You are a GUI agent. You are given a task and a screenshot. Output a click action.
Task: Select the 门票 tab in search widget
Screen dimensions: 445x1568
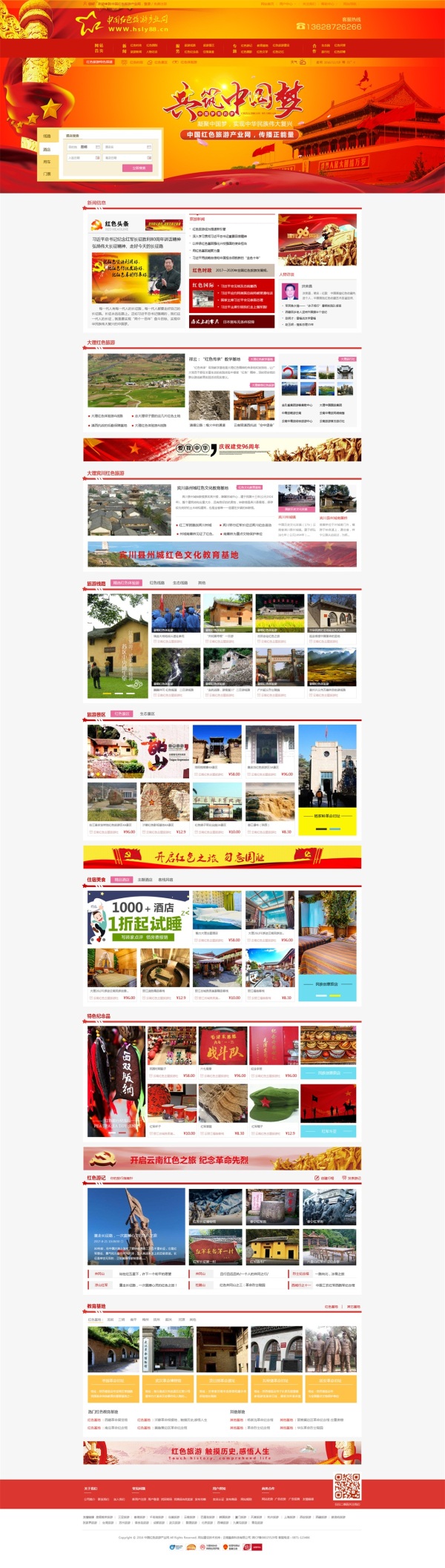point(47,174)
